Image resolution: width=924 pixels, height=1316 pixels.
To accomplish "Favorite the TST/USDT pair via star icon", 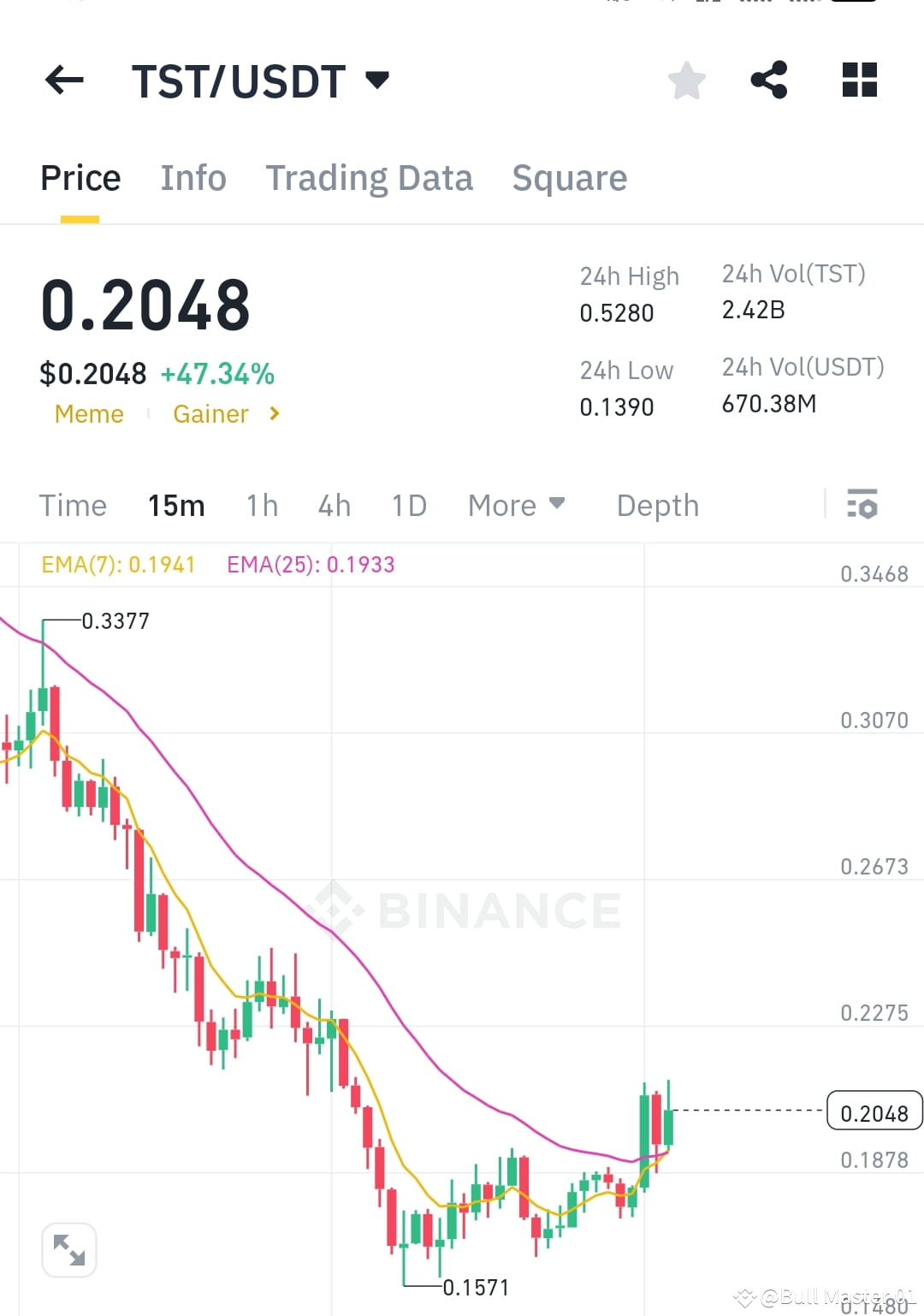I will coord(685,80).
